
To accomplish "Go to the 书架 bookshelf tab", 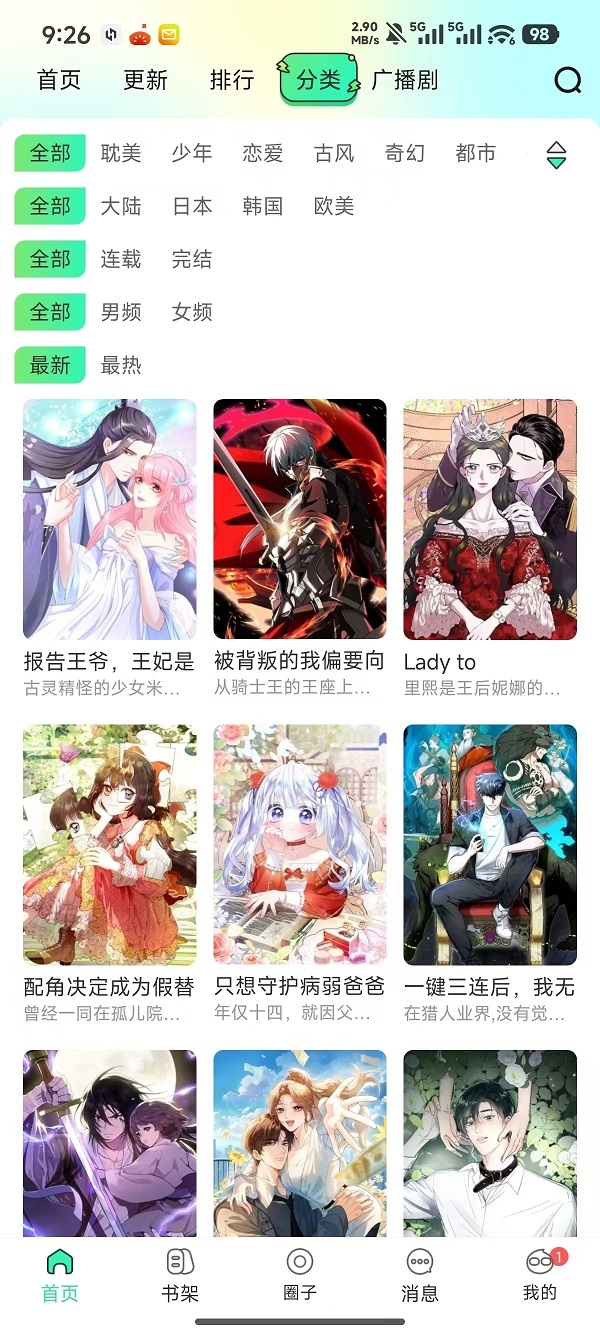I will (180, 1275).
